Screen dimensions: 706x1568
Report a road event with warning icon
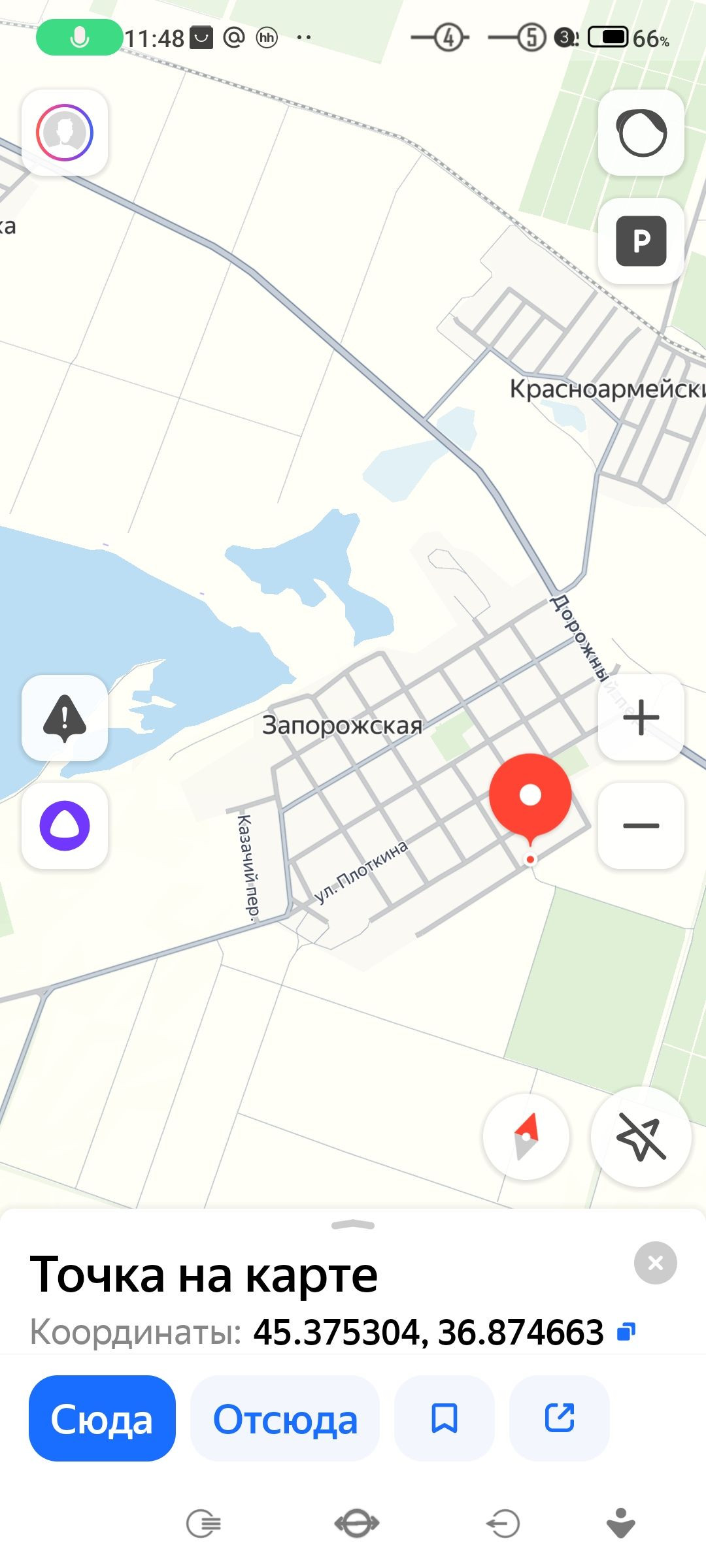[x=65, y=718]
